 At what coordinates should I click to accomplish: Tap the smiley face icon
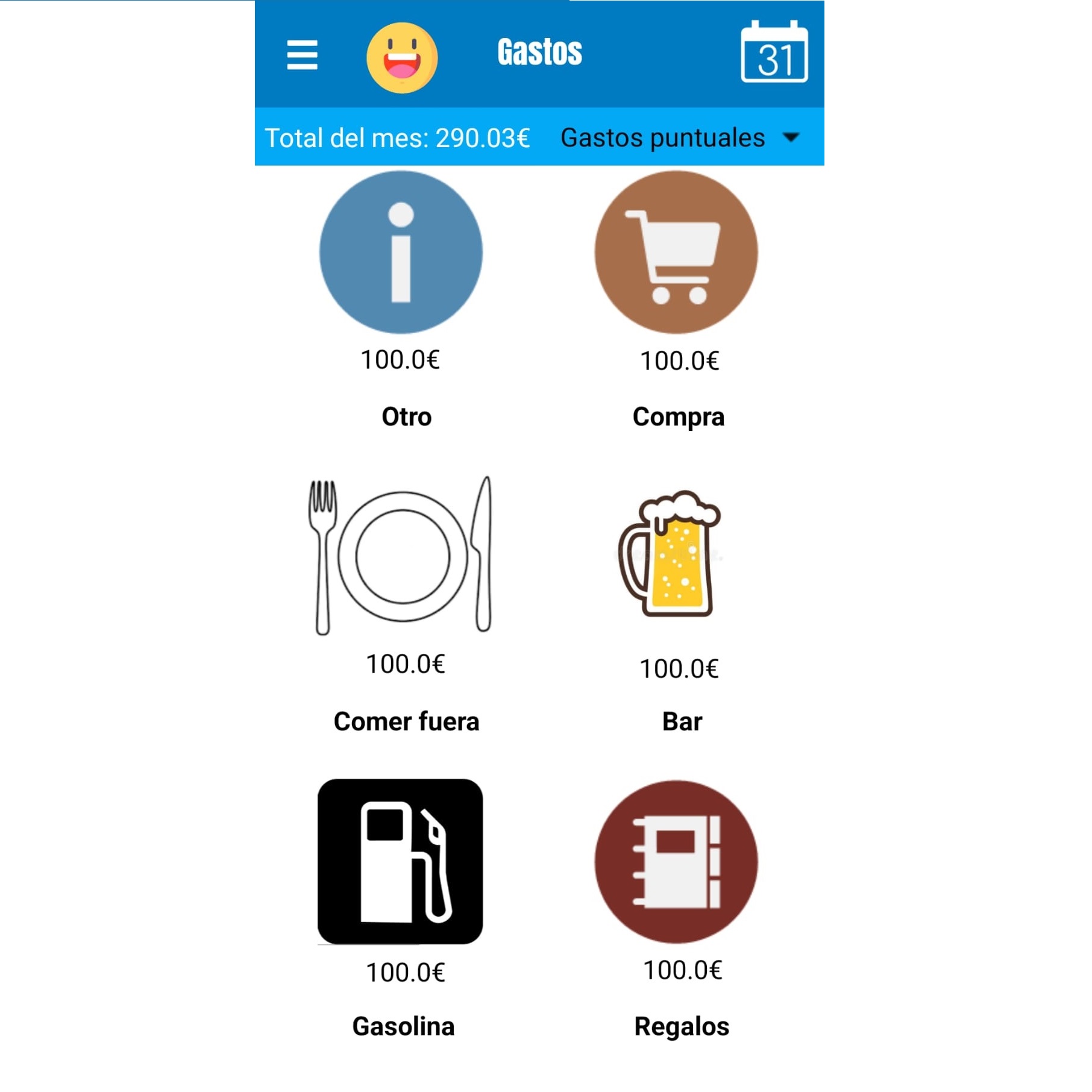402,58
